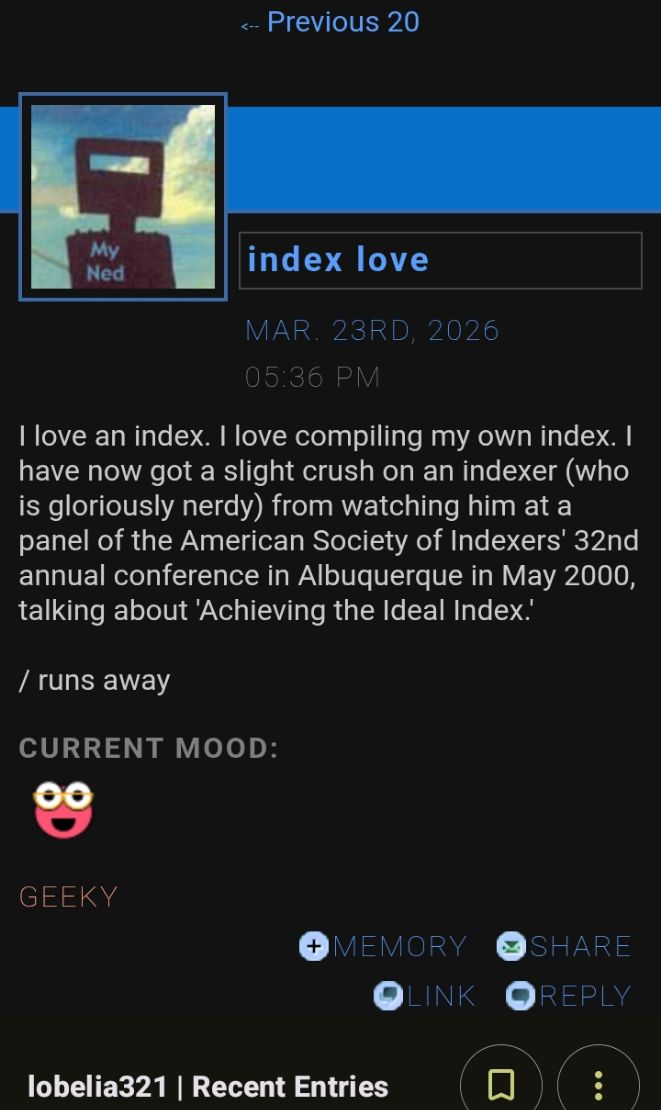Viewport: 661px width, 1110px height.
Task: Open the My Ned user avatar
Action: (x=123, y=197)
